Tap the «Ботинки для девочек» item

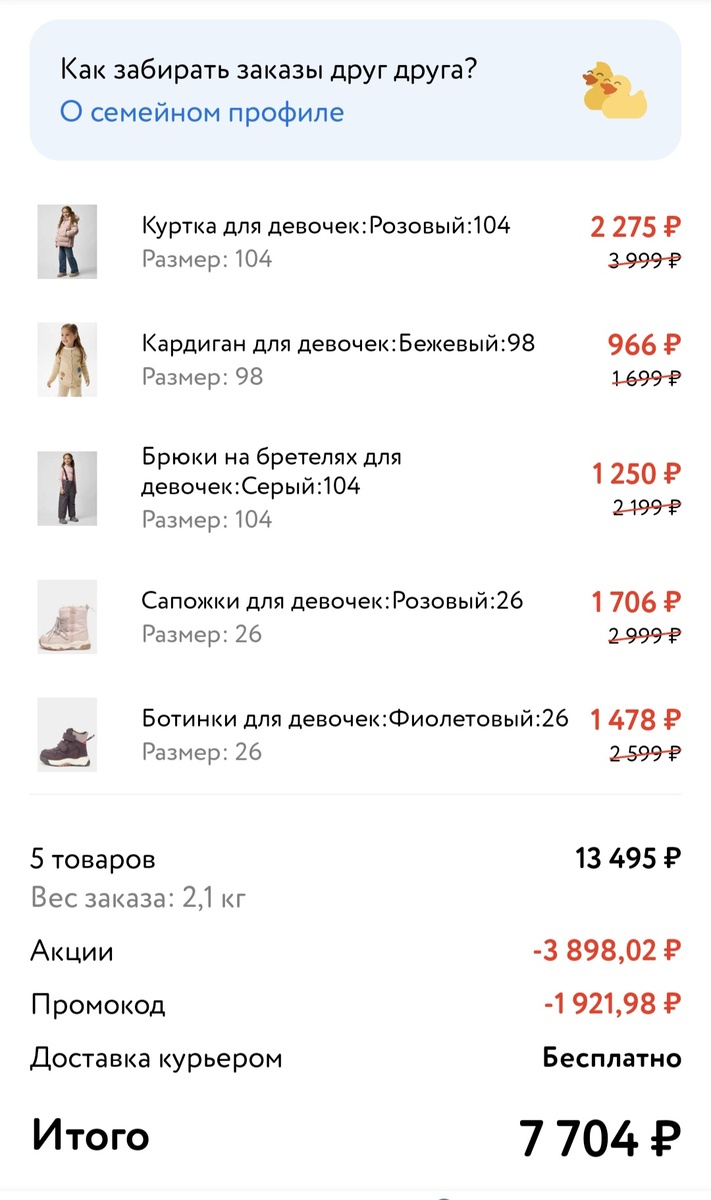pos(354,718)
